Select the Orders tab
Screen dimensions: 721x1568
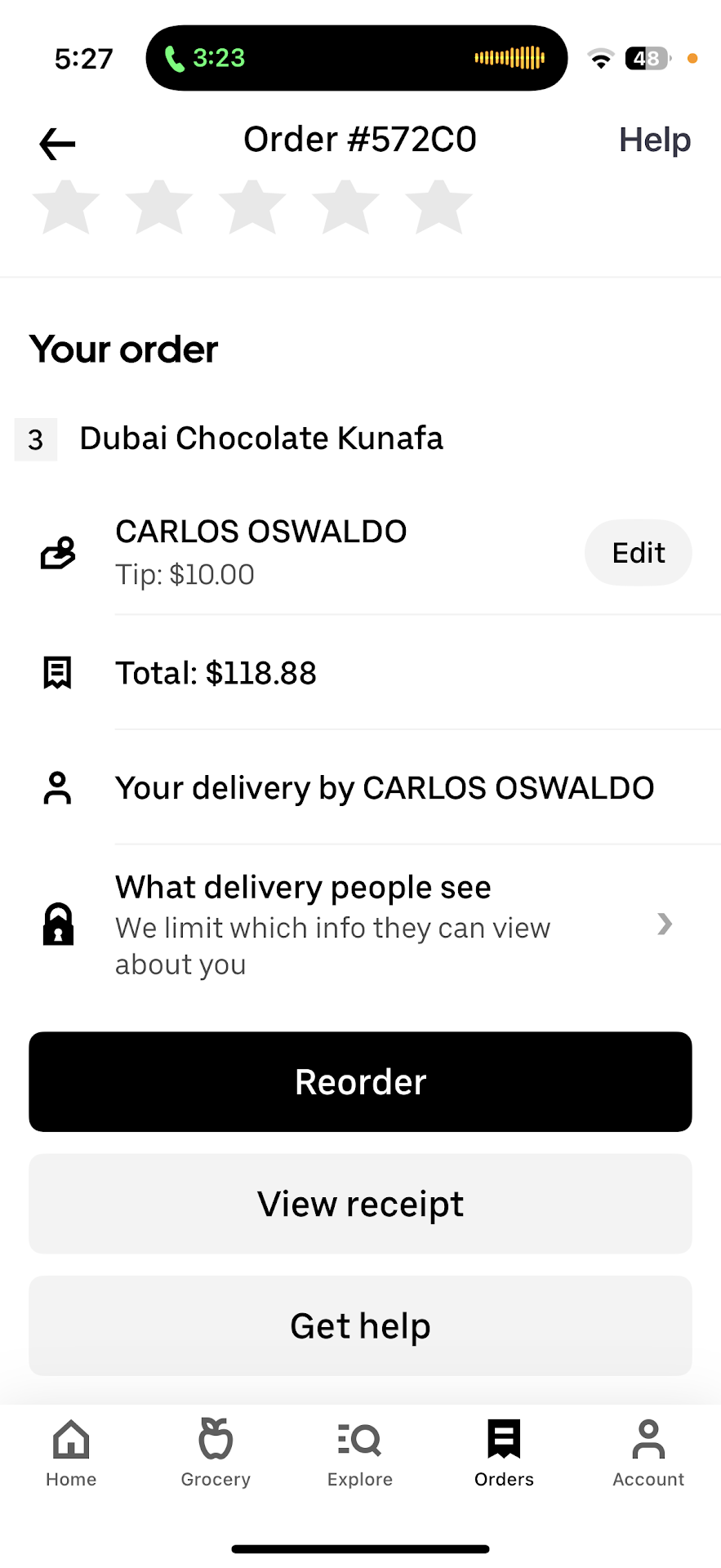point(504,1453)
